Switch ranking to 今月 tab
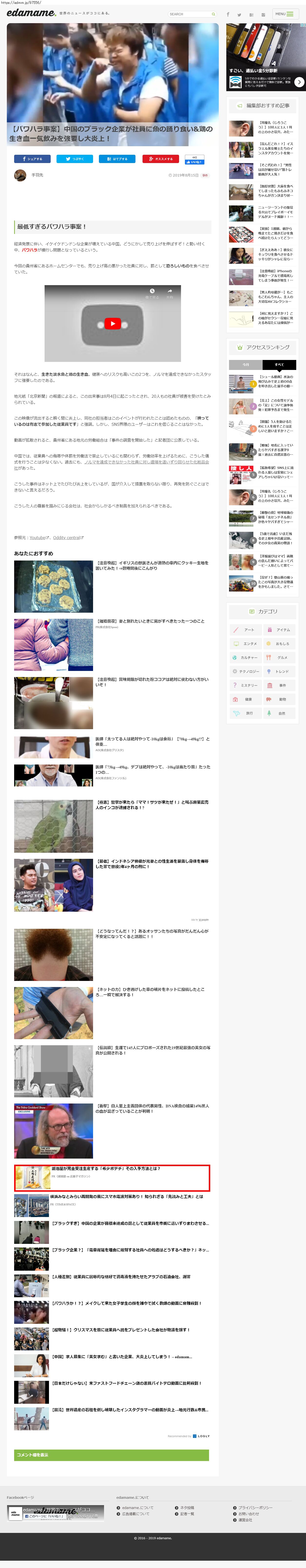 [x=246, y=365]
